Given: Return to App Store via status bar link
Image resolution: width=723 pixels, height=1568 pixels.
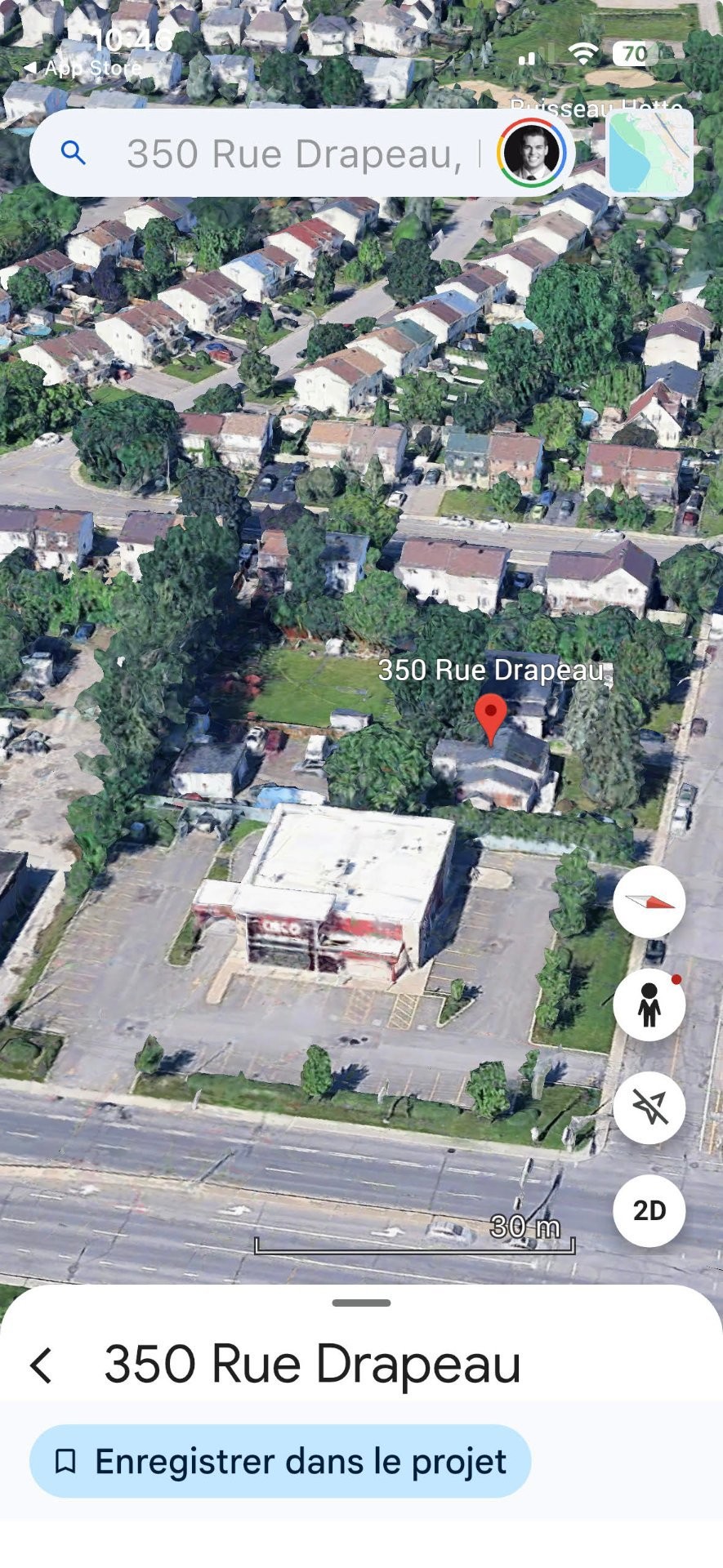Looking at the screenshot, I should coord(82,69).
